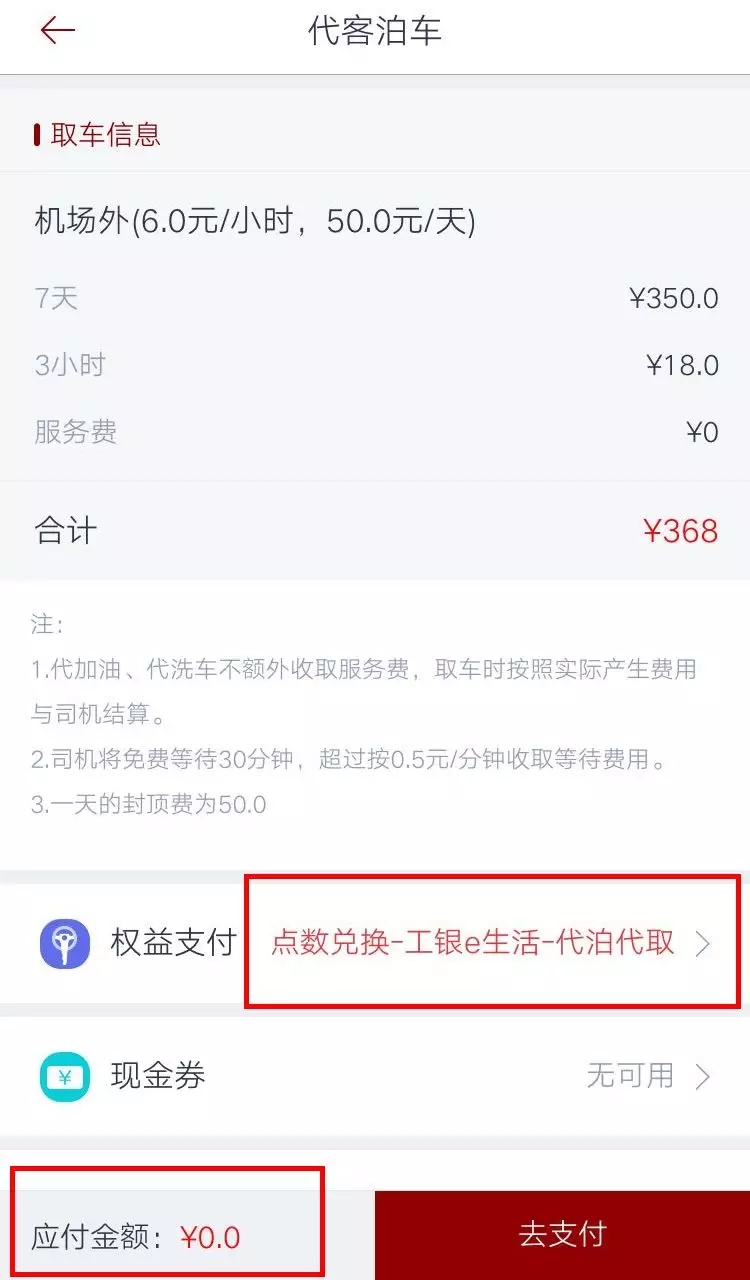Click the 合计 ¥368 total row
750x1280 pixels.
375,530
